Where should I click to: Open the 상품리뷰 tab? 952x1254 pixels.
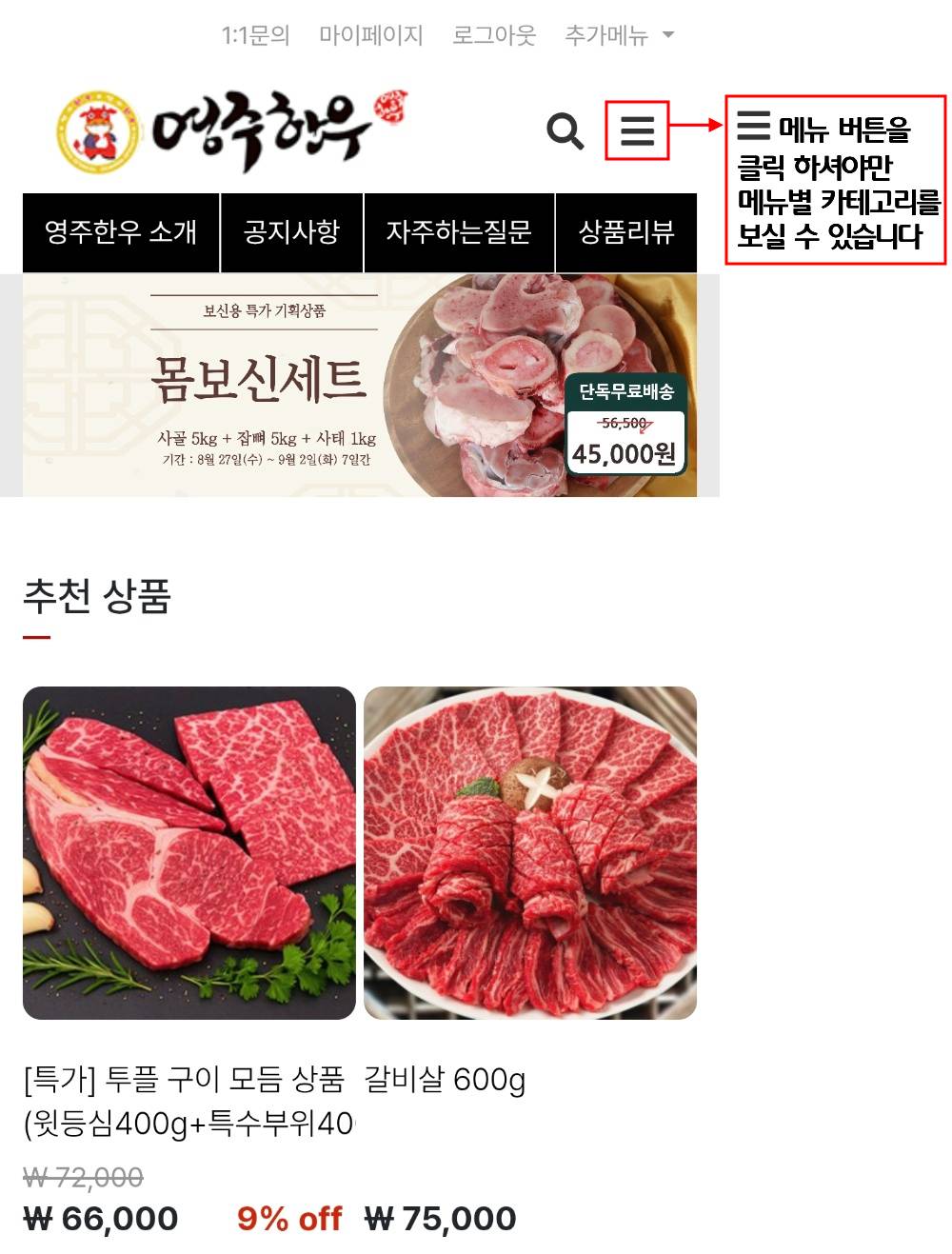(x=625, y=232)
